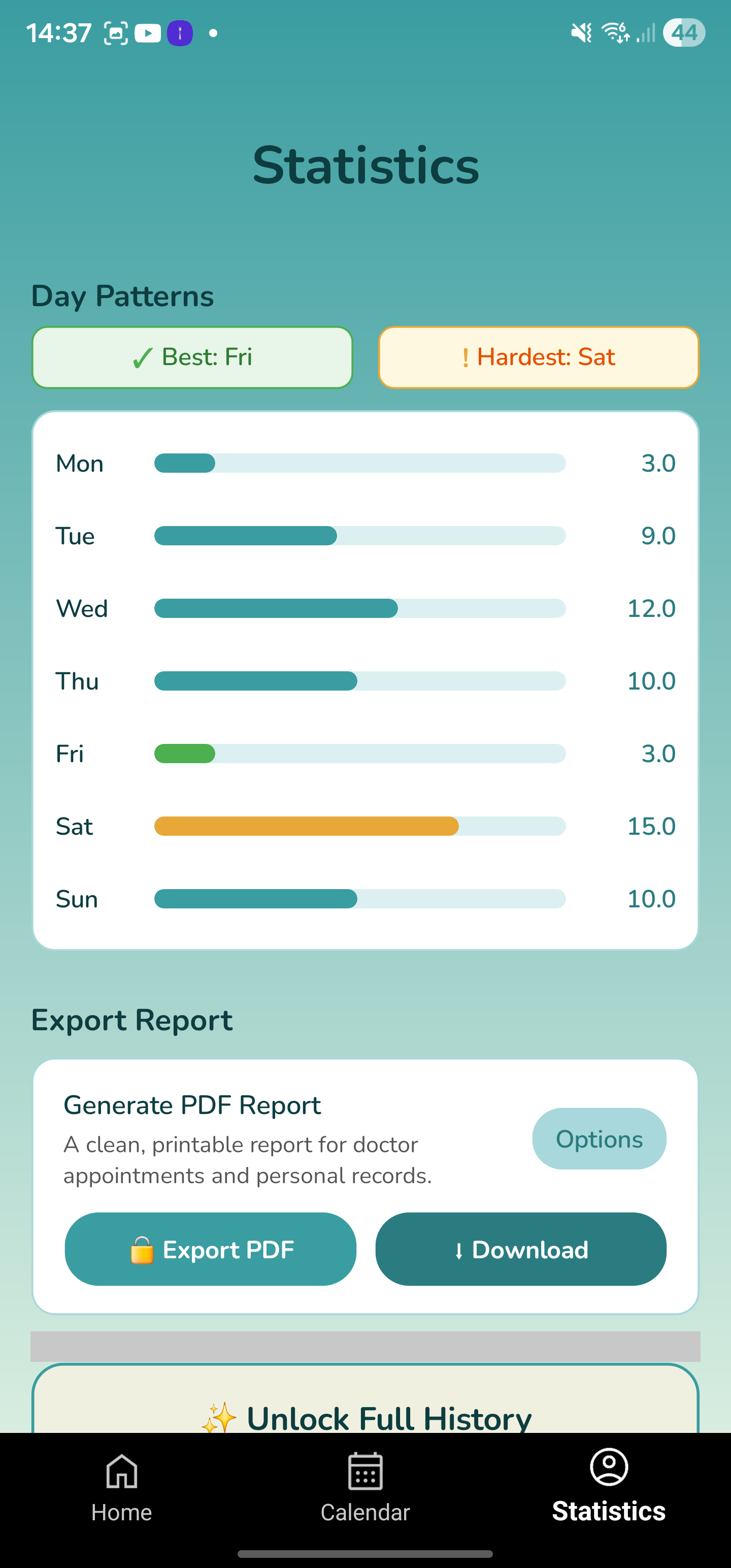Open the PDF report Options
Image resolution: width=731 pixels, height=1568 pixels.
pos(599,1138)
